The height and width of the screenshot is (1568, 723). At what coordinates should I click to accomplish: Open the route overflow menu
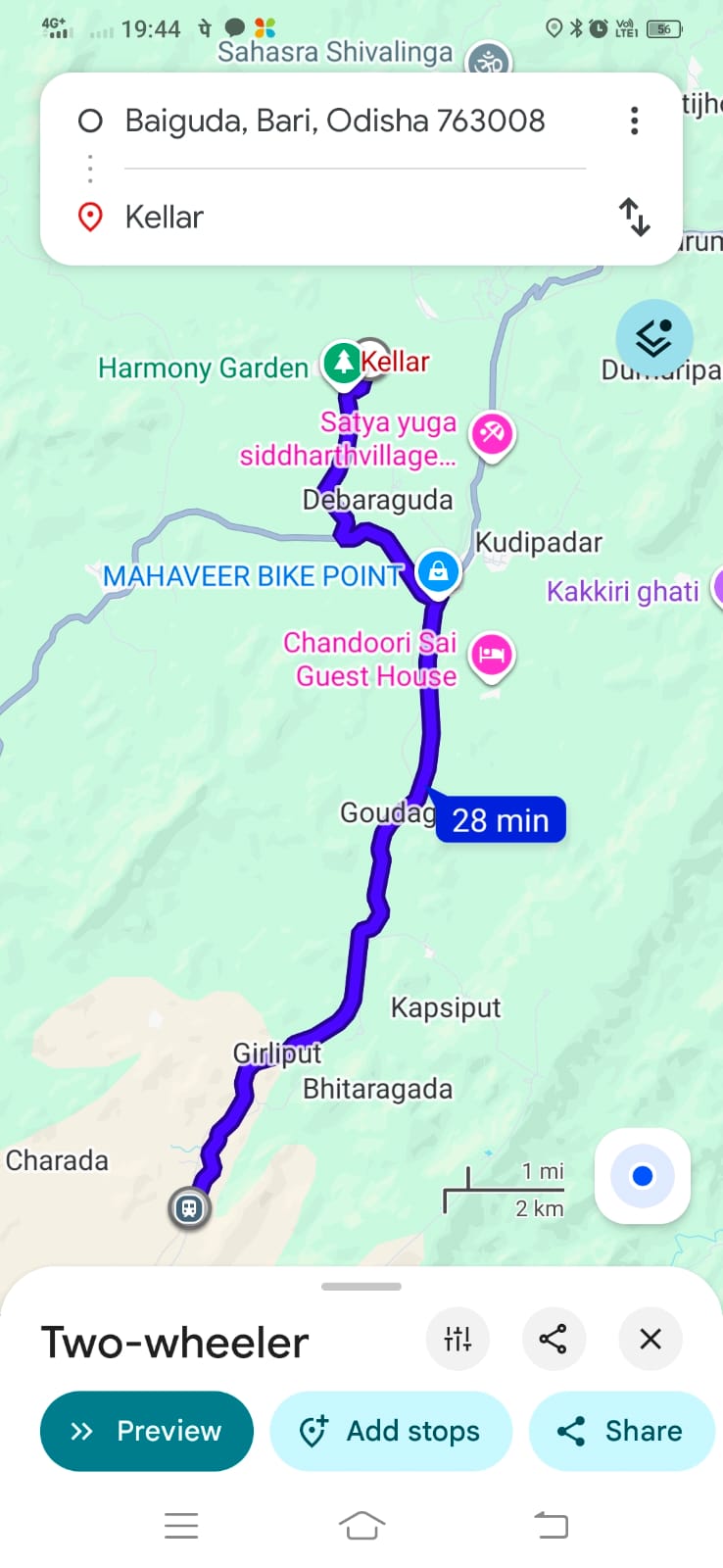(635, 121)
